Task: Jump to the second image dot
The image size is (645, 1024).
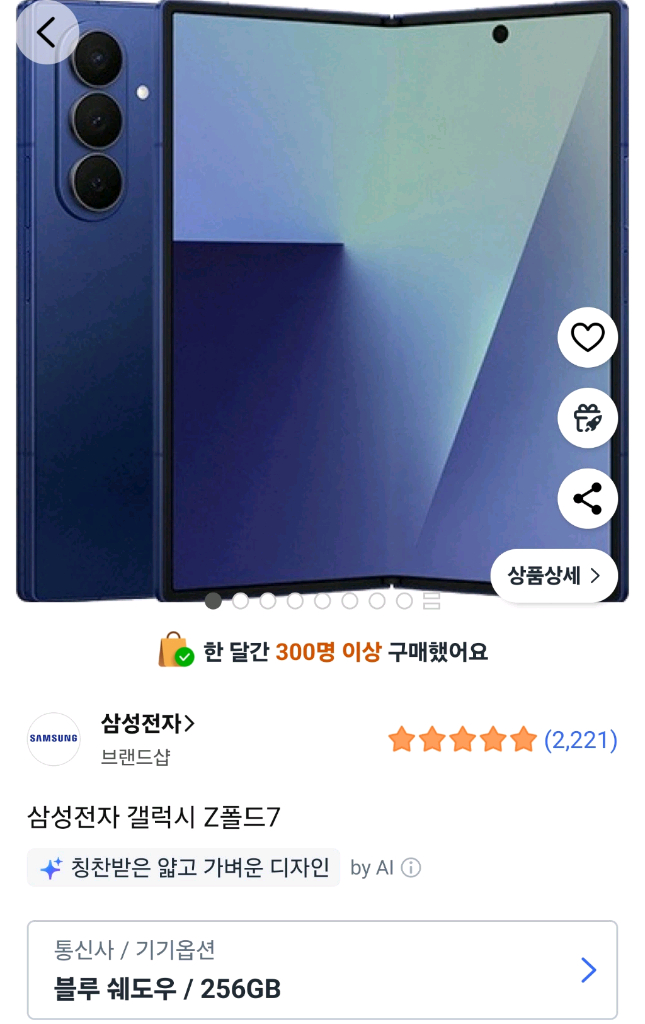Action: pos(240,601)
